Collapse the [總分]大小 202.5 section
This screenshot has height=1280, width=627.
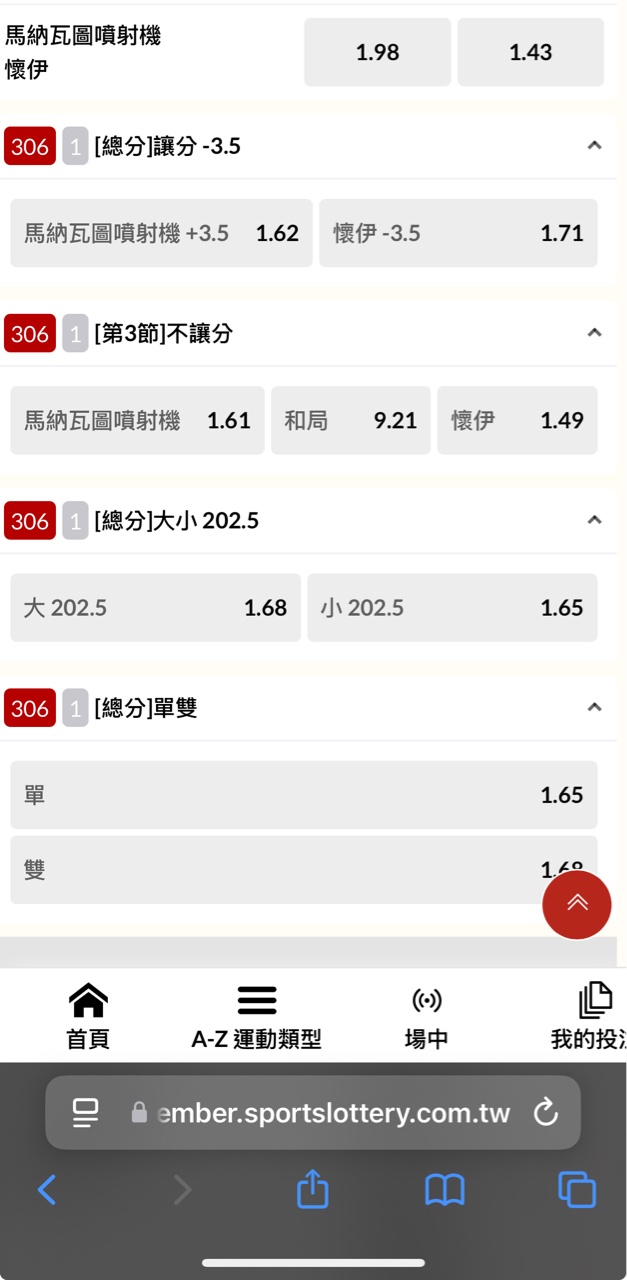(x=594, y=520)
